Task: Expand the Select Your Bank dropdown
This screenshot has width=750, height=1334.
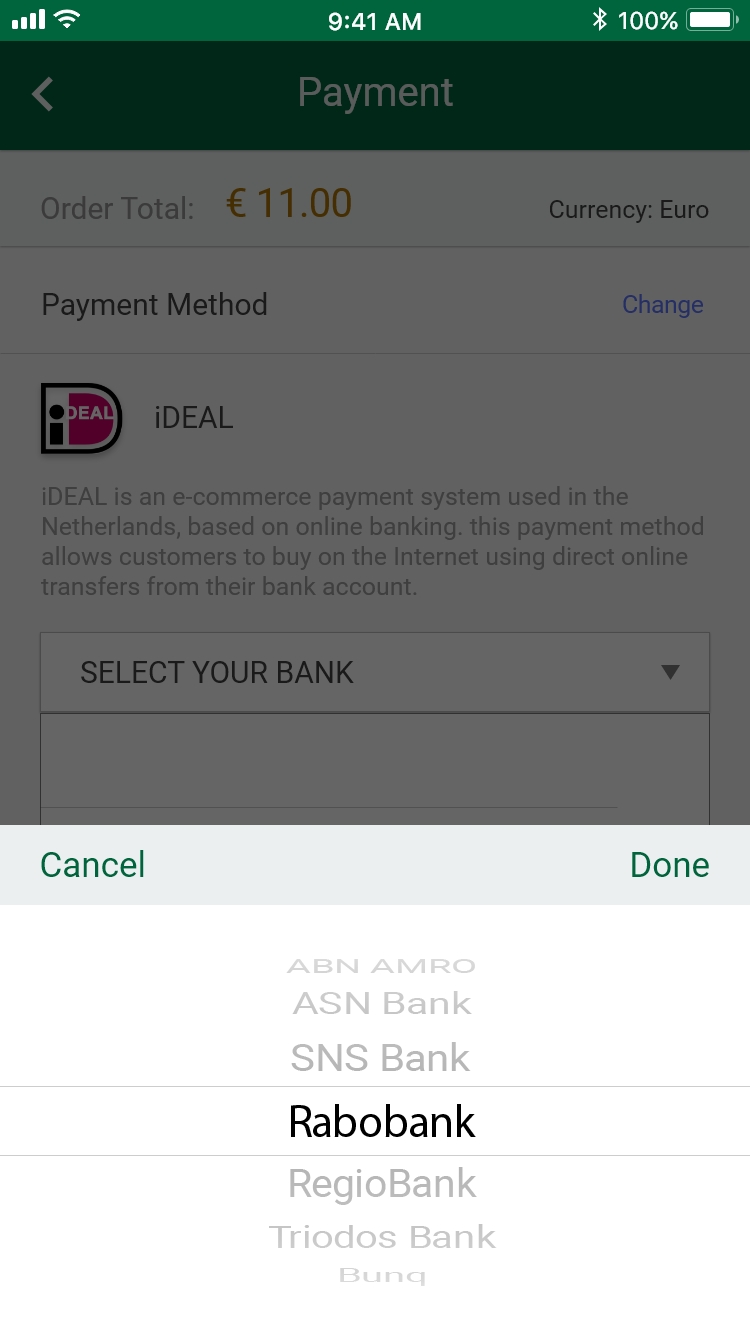Action: [375, 672]
